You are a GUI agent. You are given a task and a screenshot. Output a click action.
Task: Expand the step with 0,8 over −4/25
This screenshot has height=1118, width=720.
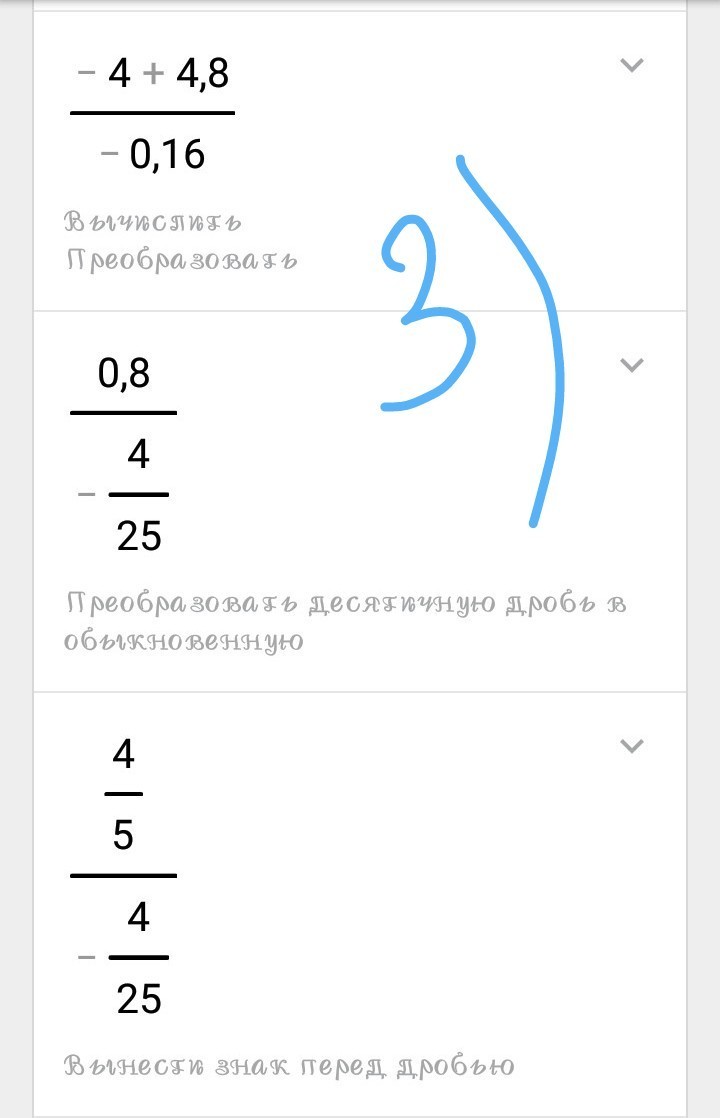click(x=631, y=365)
